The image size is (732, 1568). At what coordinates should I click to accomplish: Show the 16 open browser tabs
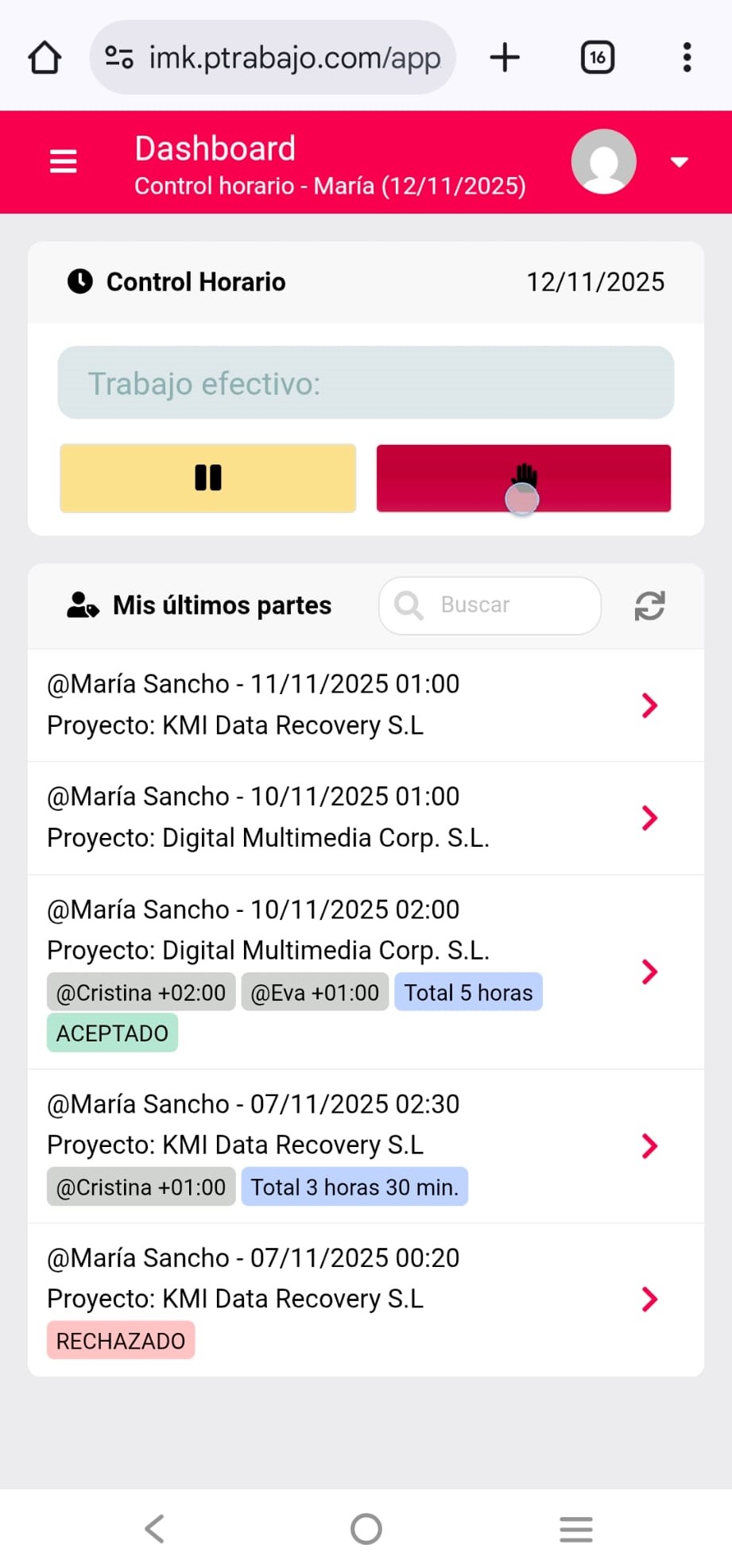coord(598,57)
